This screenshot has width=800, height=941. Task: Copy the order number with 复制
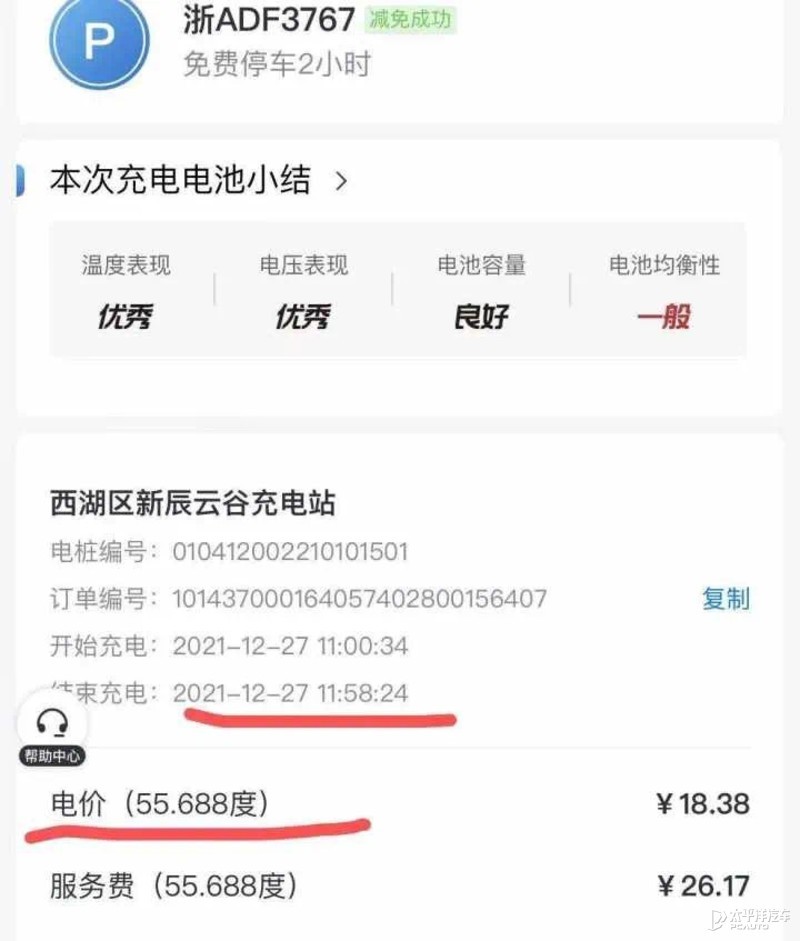click(x=725, y=599)
